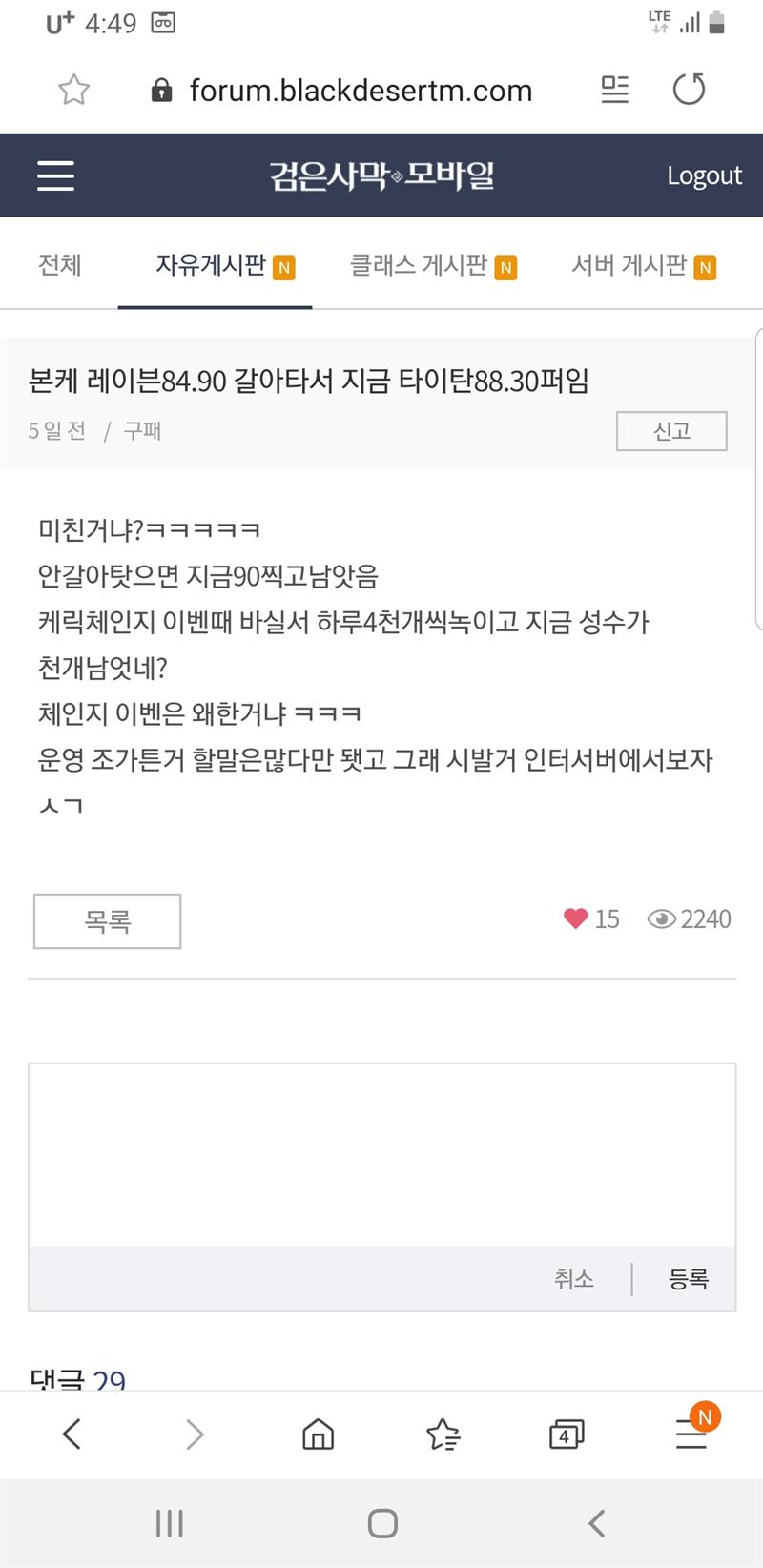
Task: Tap the Logout link
Action: [x=704, y=175]
